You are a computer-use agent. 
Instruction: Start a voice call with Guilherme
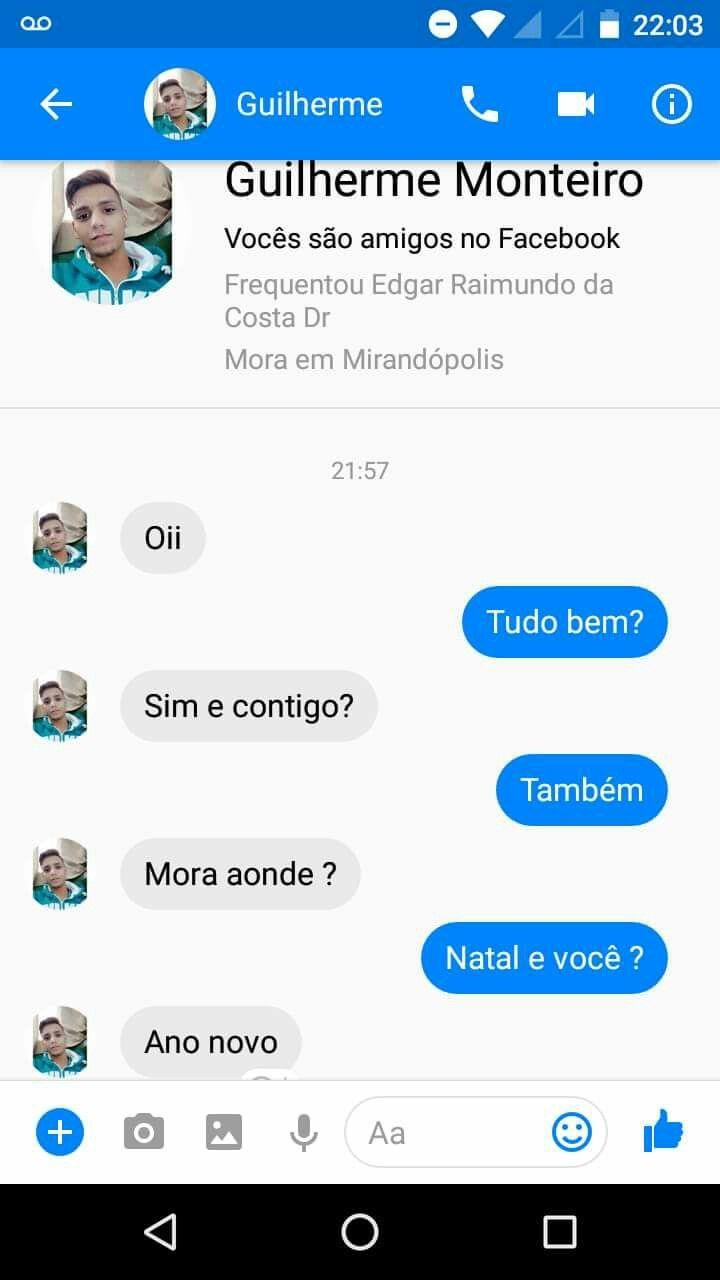[x=479, y=104]
